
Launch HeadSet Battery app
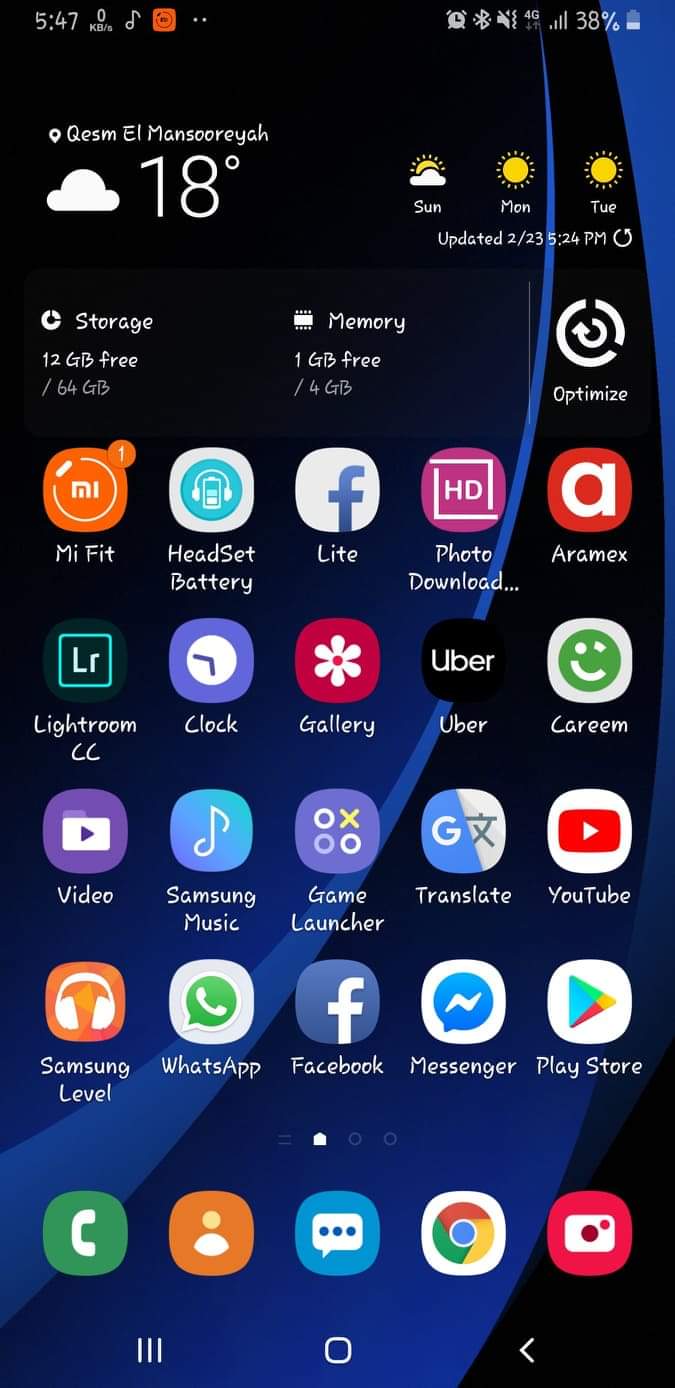[x=211, y=490]
